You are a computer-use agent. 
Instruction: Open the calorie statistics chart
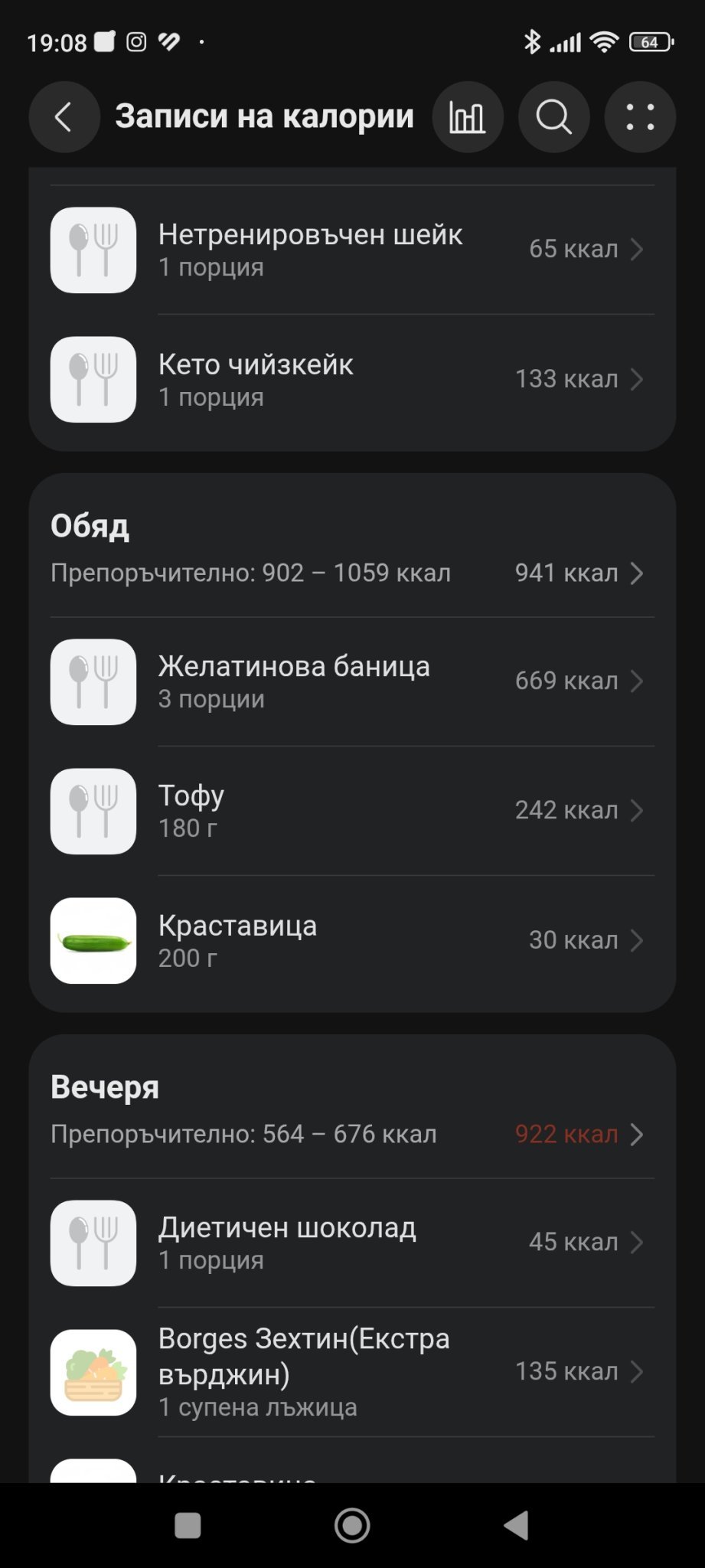pyautogui.click(x=467, y=117)
